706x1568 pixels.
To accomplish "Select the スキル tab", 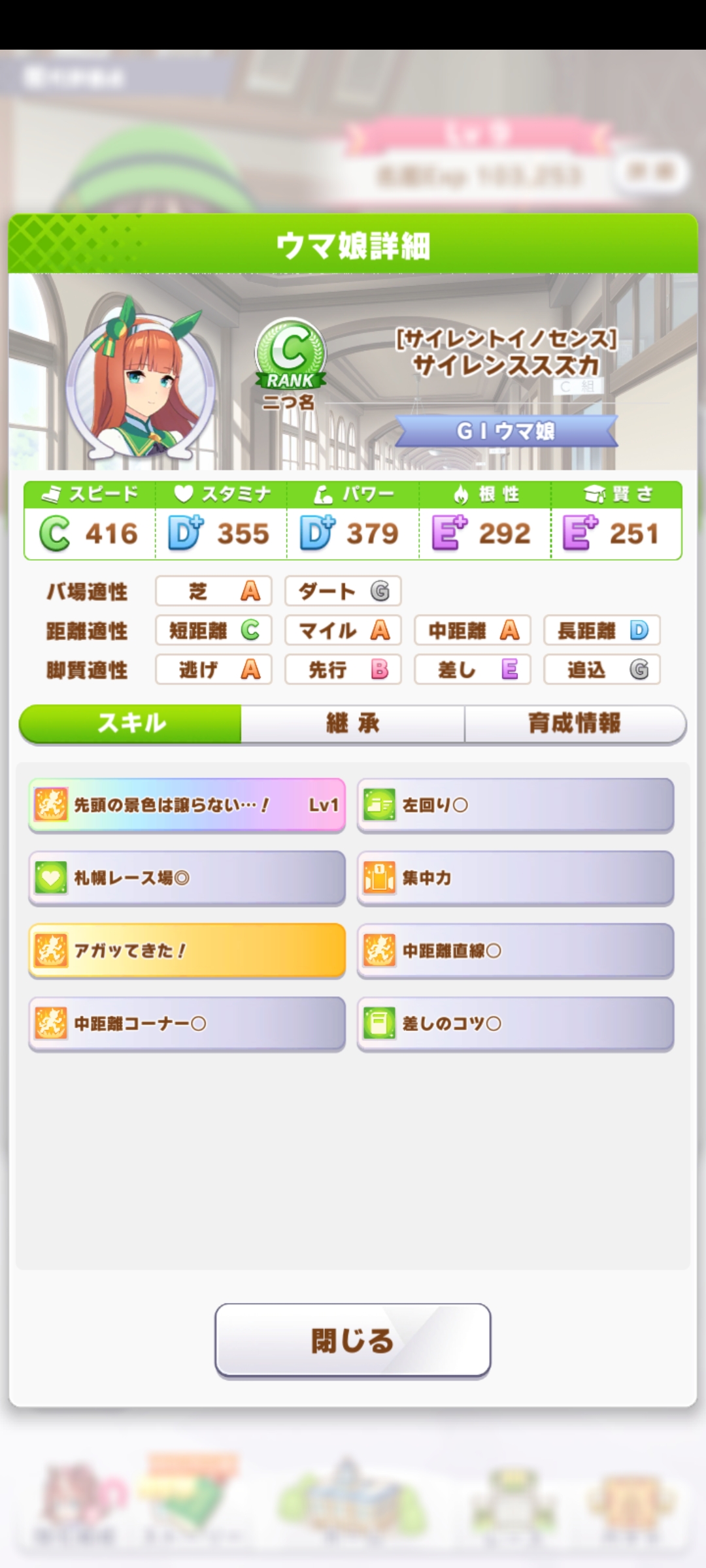I will point(131,723).
